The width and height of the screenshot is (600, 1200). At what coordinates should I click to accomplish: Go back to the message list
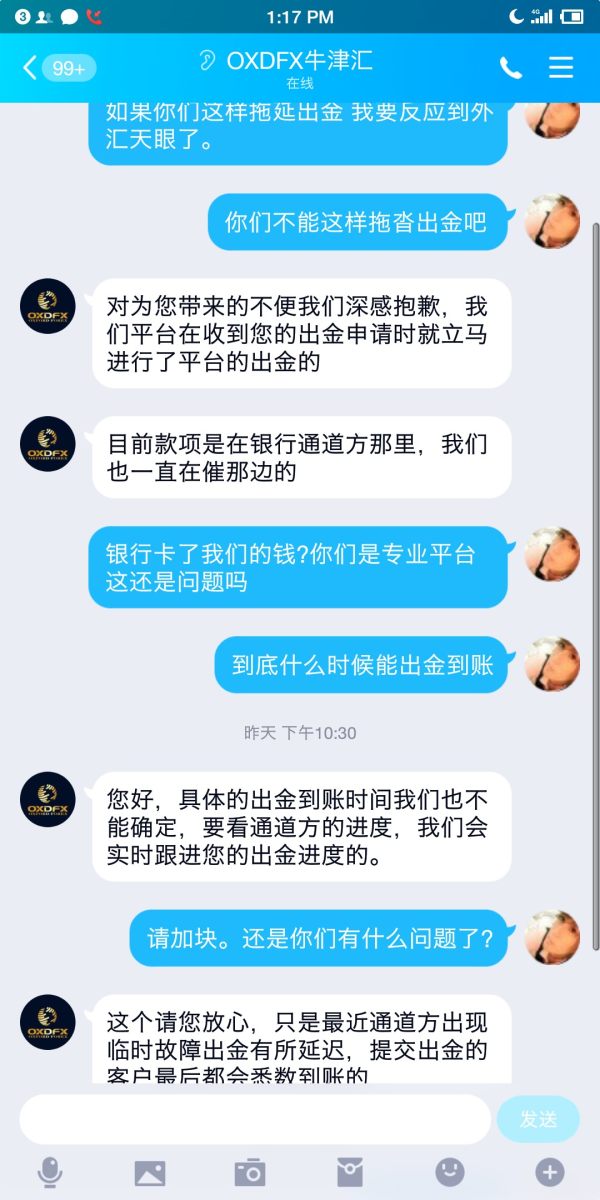[x=30, y=67]
